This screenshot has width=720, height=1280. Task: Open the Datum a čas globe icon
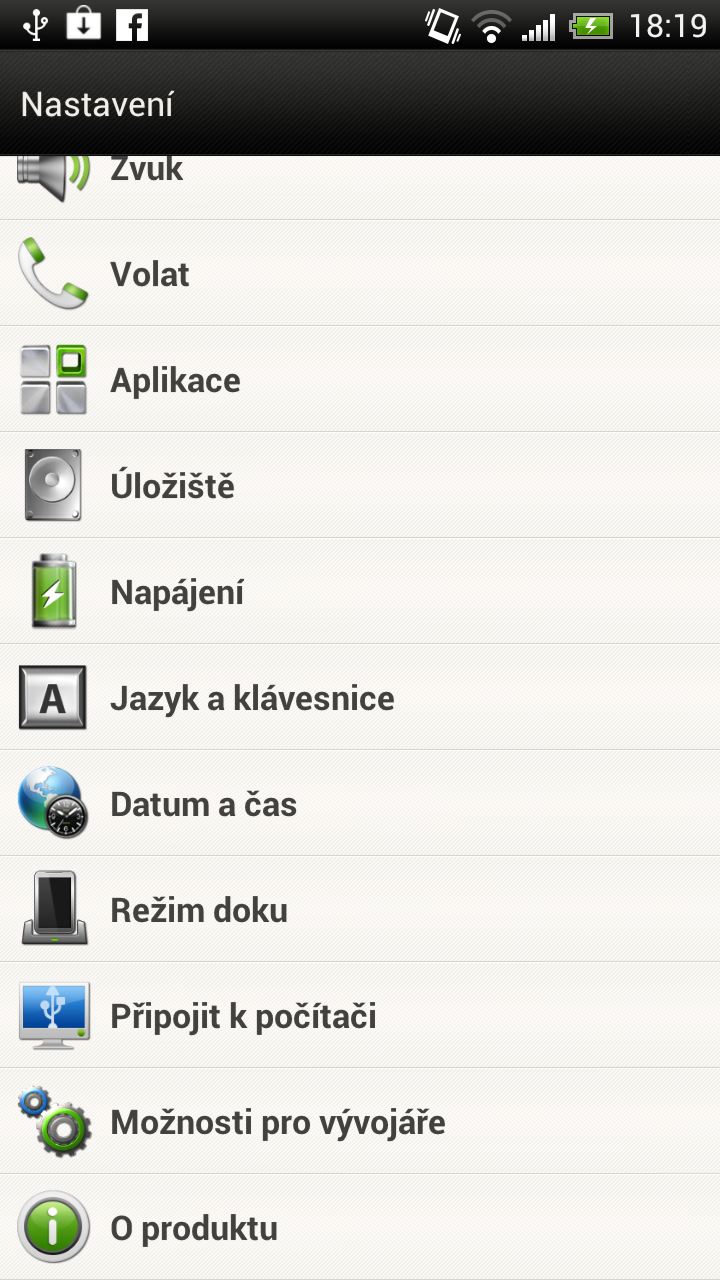pos(52,804)
